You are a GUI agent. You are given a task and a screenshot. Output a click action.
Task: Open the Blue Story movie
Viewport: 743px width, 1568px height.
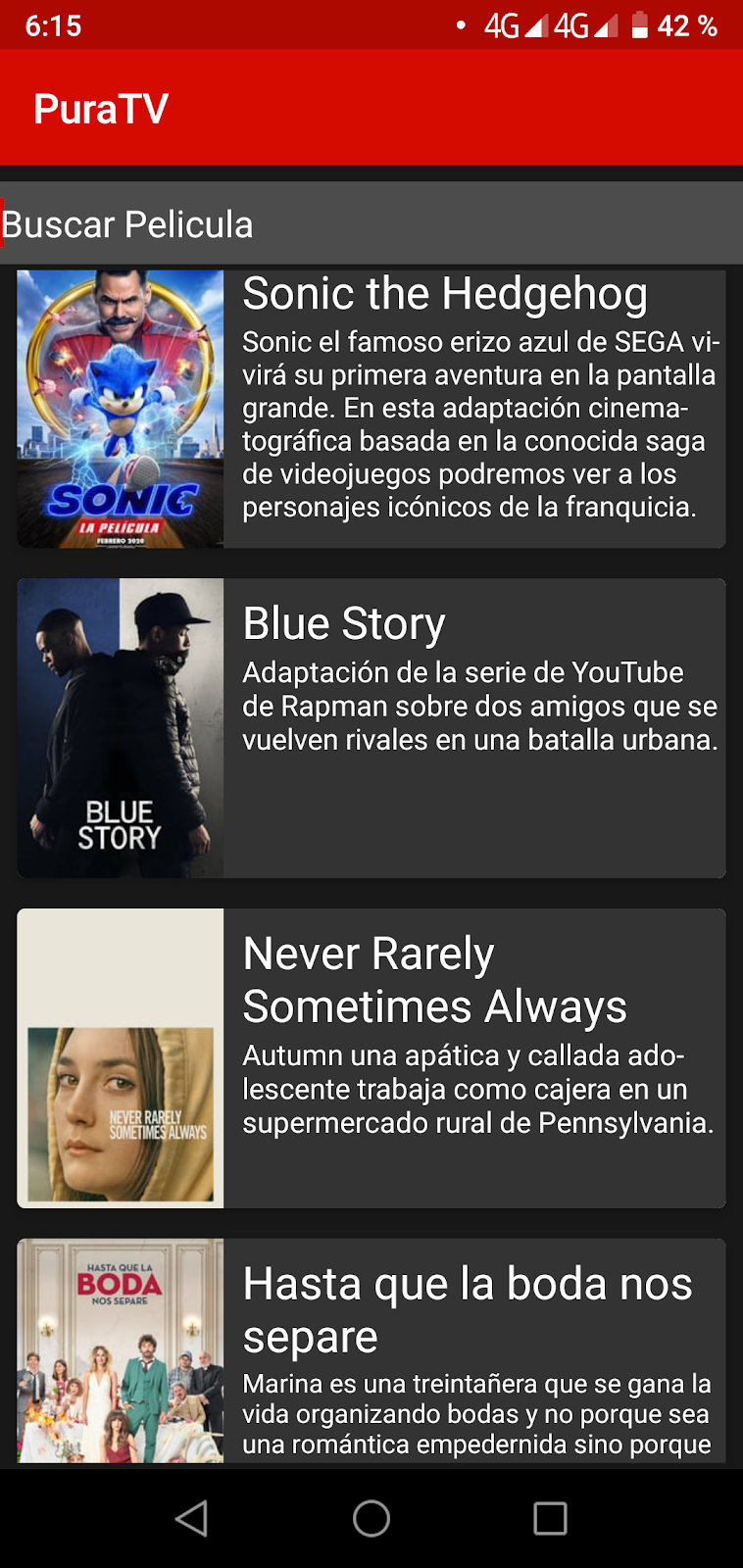pos(343,622)
